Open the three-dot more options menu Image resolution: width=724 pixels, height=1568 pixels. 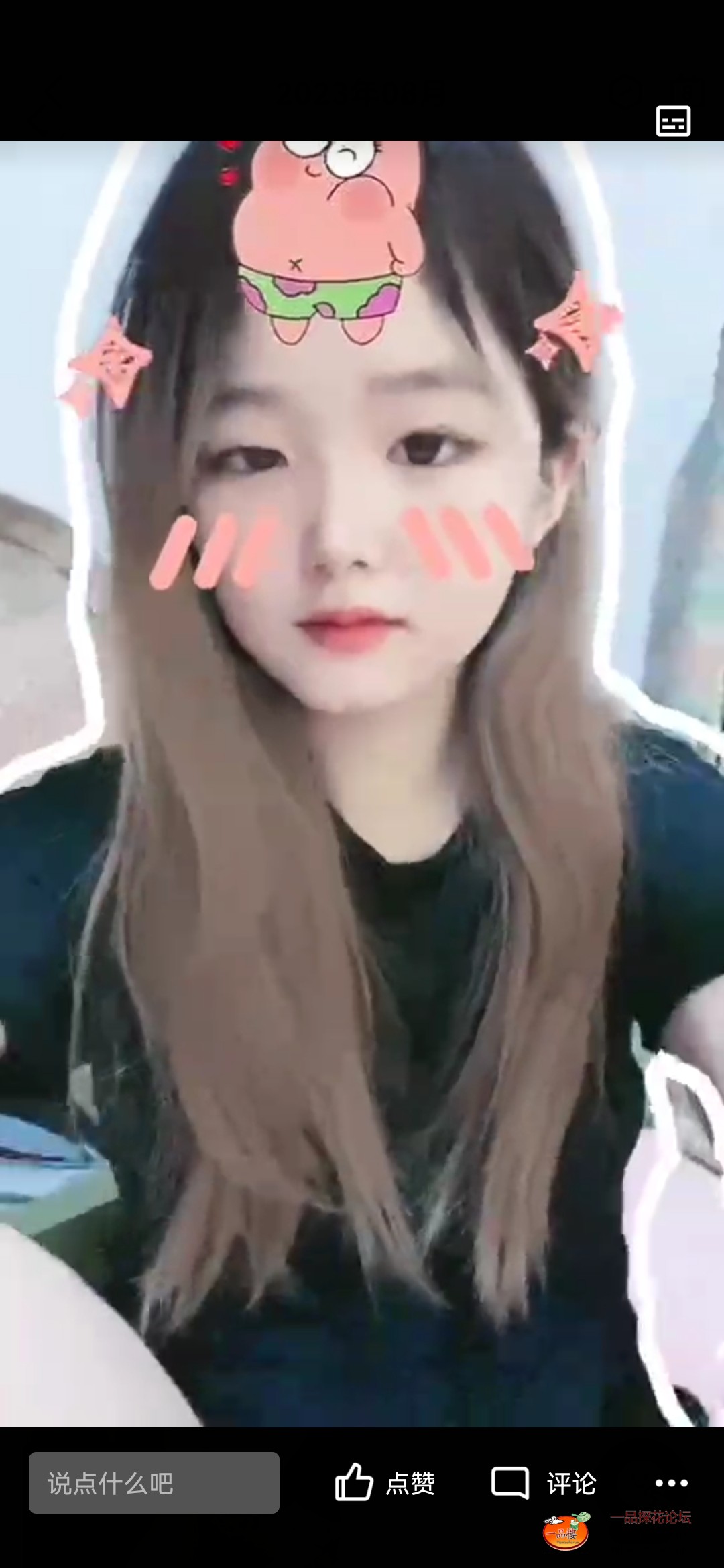point(671,1484)
